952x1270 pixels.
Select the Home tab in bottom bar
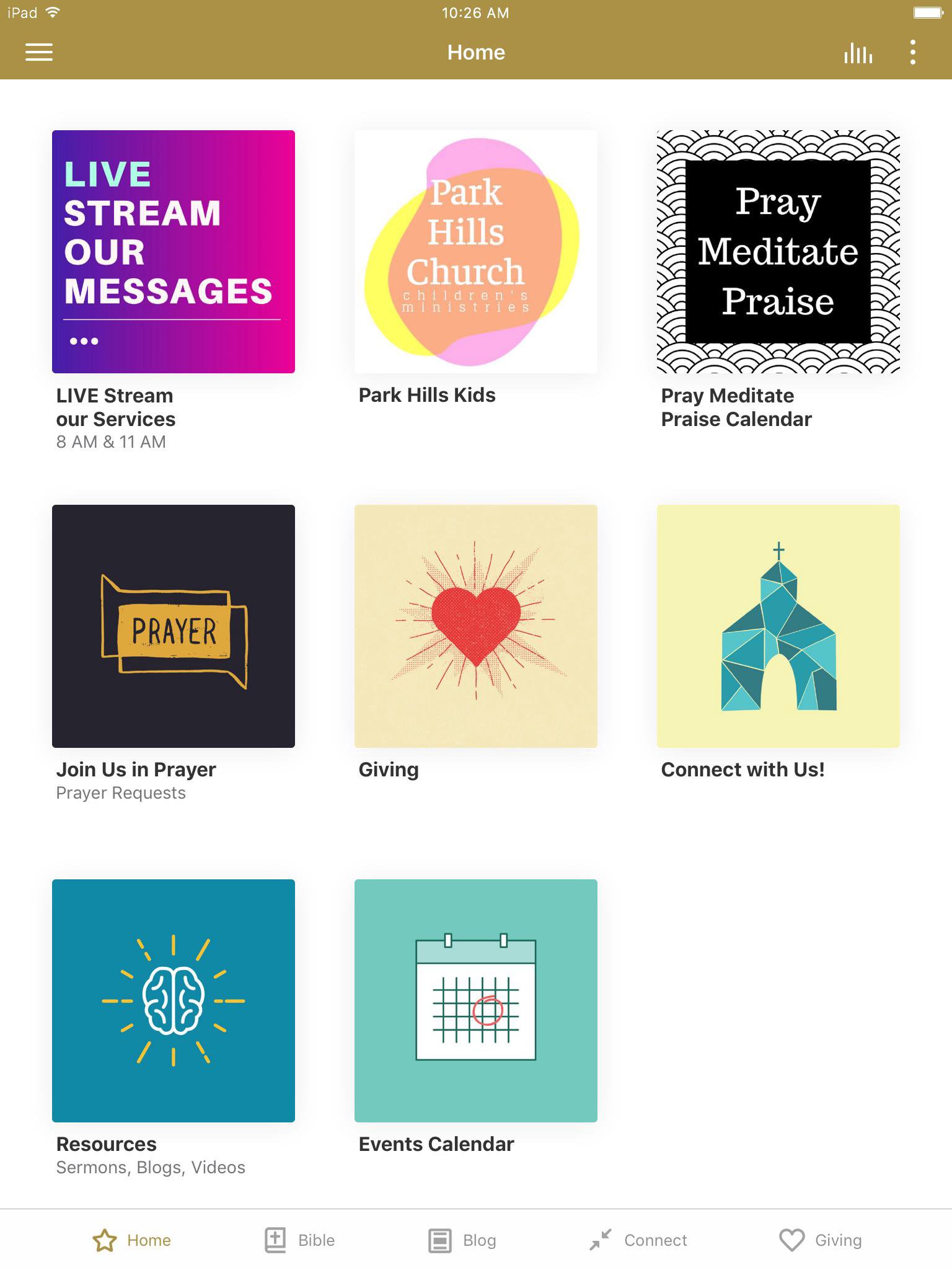(131, 1240)
